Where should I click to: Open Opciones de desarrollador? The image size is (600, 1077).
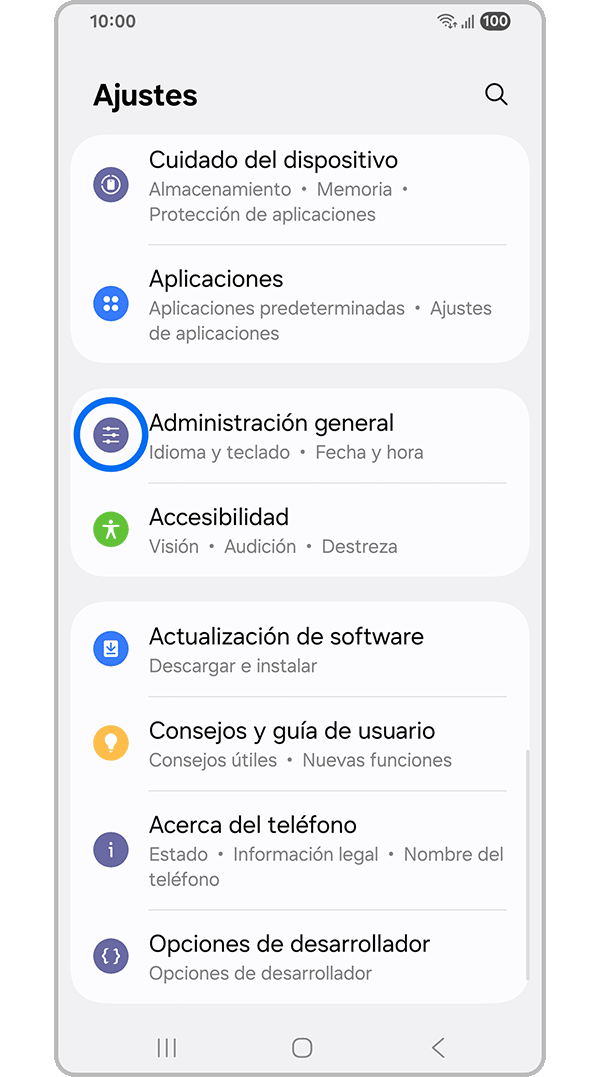click(x=300, y=957)
